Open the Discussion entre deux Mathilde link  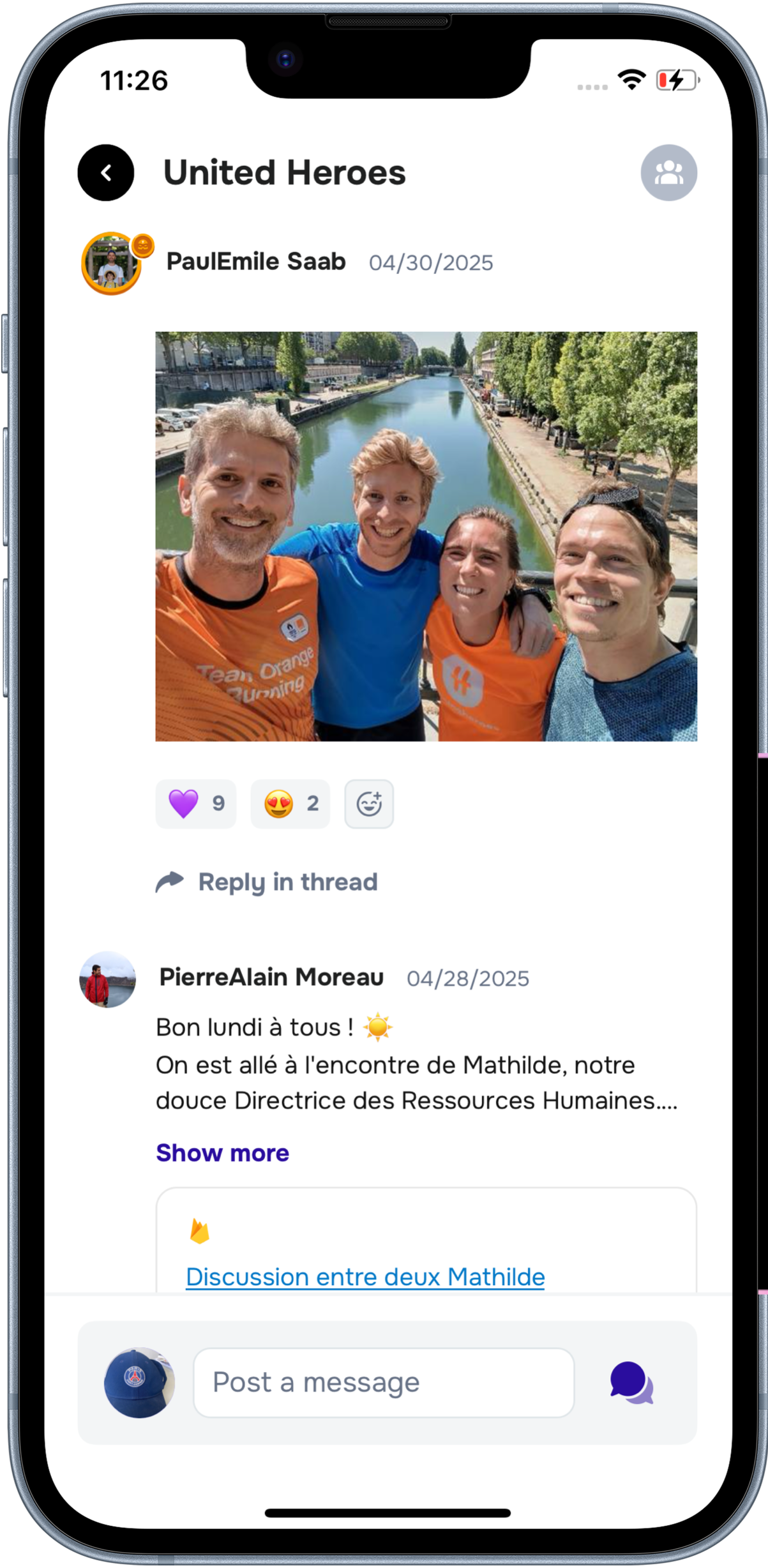point(365,1277)
